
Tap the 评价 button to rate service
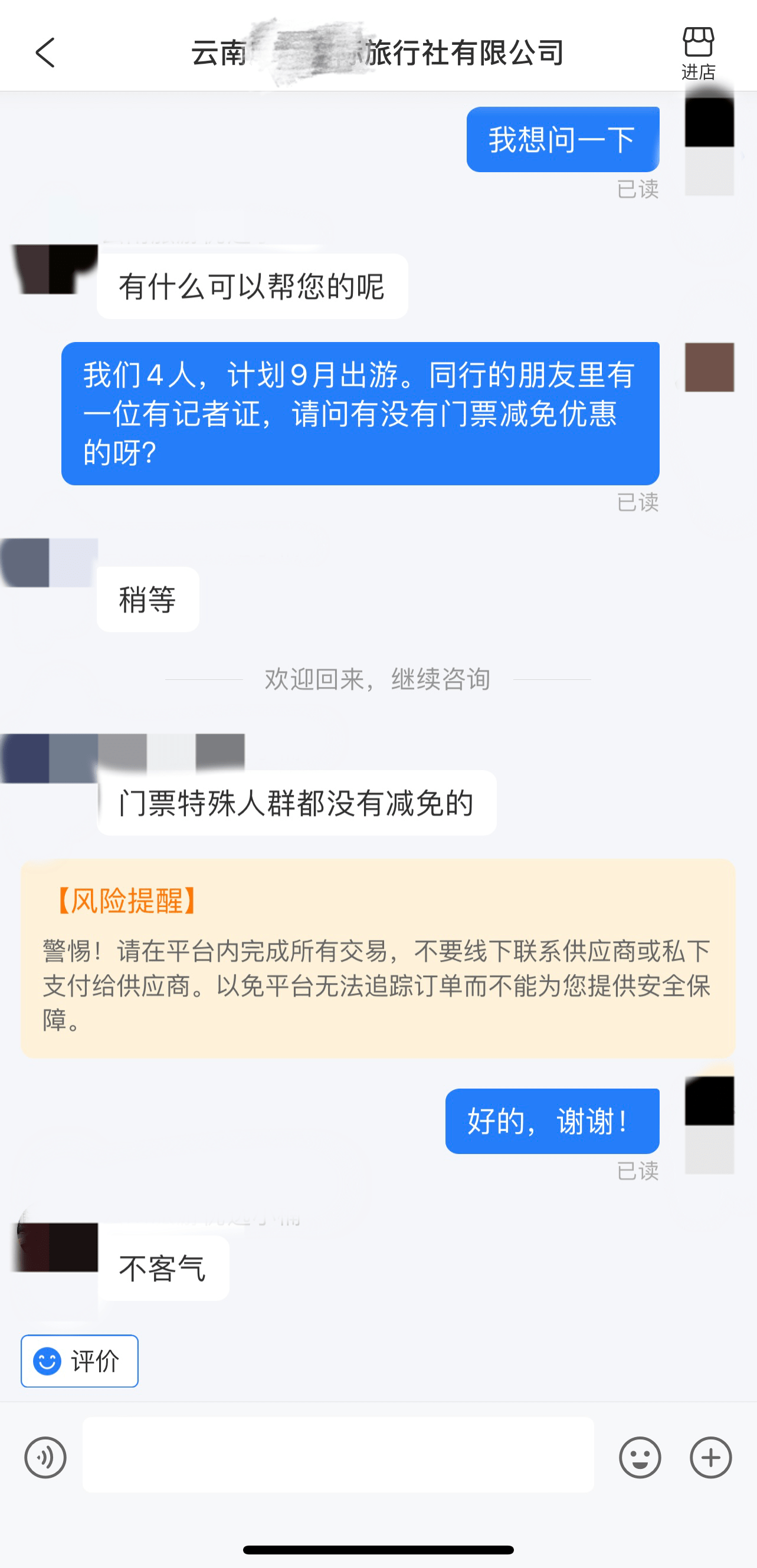(x=80, y=1361)
